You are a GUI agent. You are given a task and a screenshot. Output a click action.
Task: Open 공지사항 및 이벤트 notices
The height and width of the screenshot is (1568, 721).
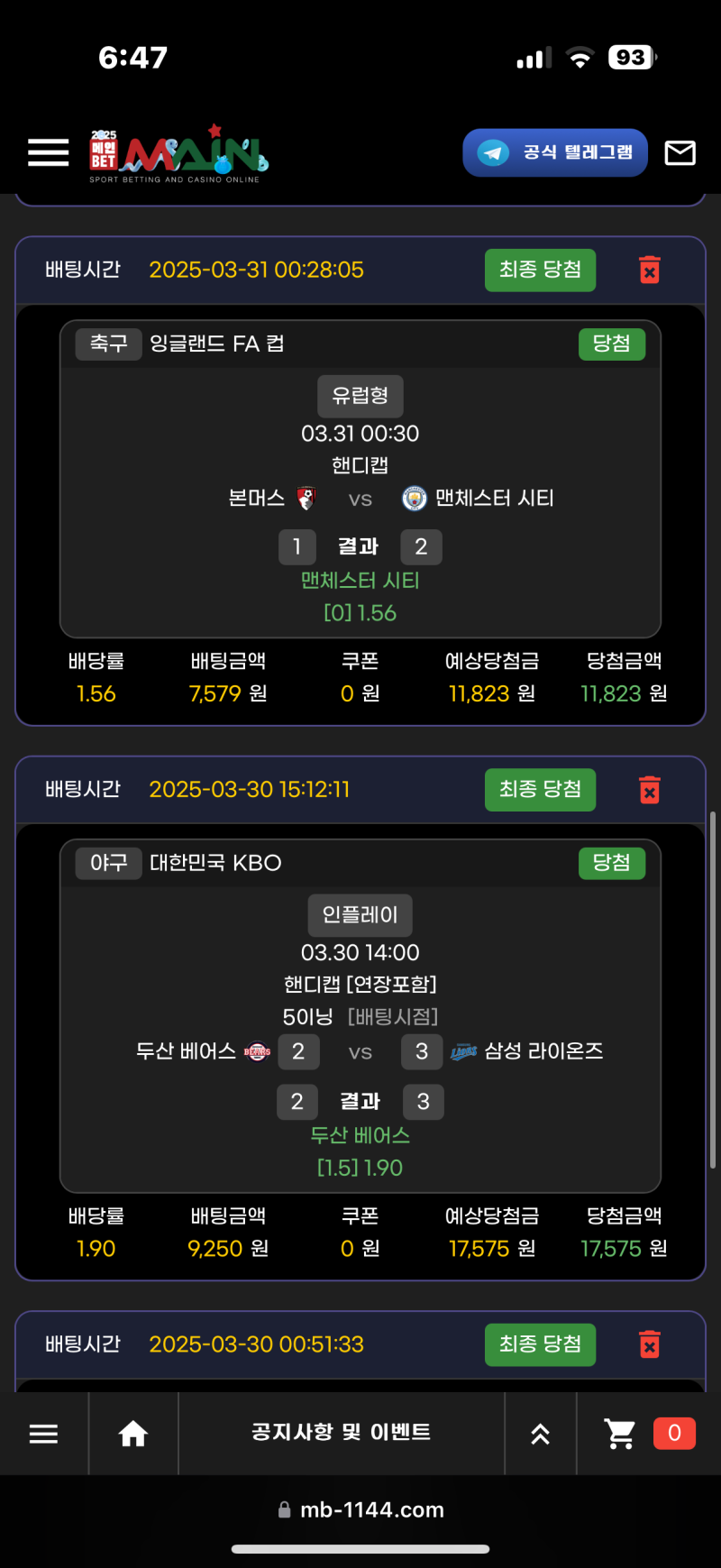[341, 1432]
